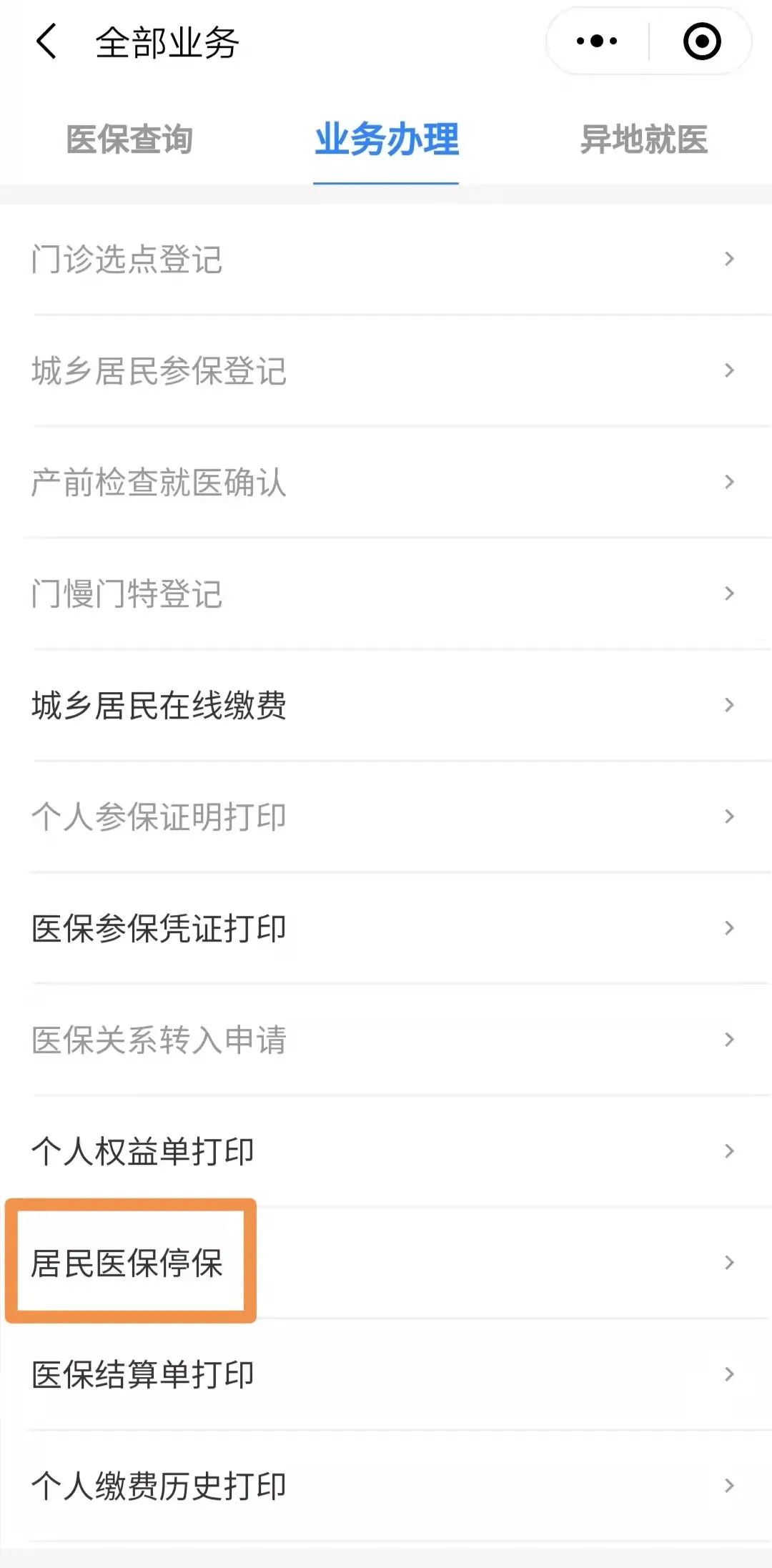Expand the 个人权益单打印 entry arrow
The image size is (772, 1568).
point(728,1151)
